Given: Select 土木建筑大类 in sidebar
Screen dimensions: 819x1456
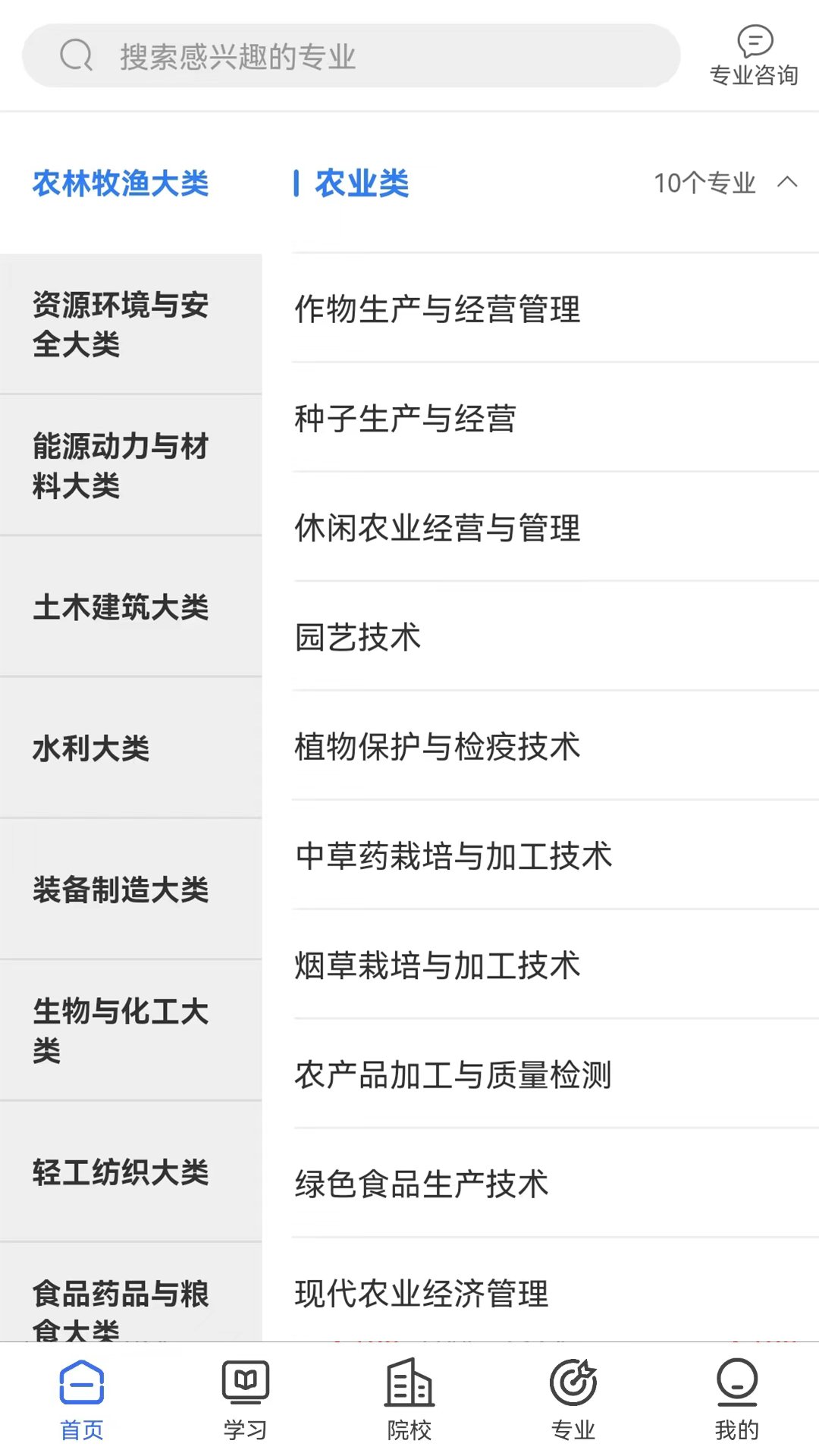Looking at the screenshot, I should point(121,607).
